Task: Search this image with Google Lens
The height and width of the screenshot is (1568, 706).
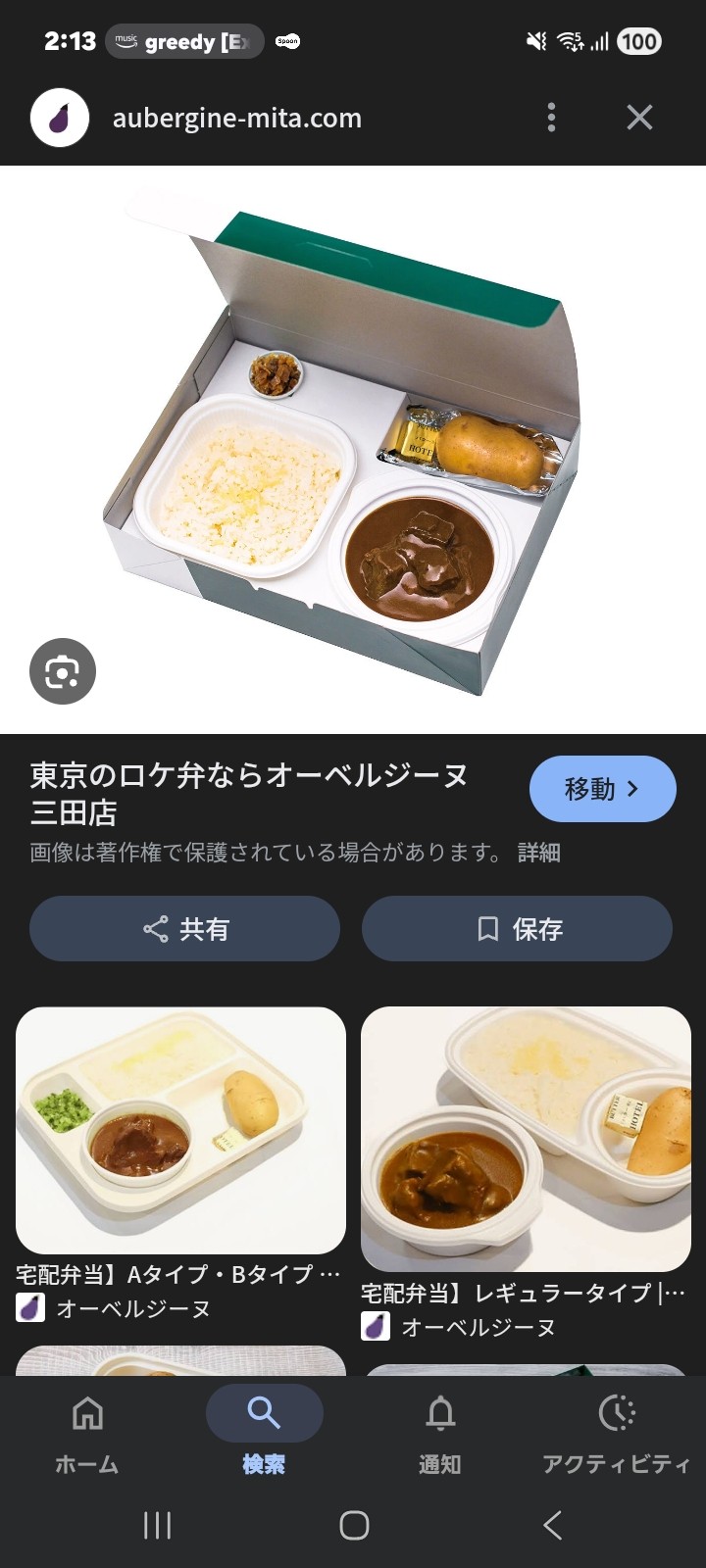Action: [63, 671]
